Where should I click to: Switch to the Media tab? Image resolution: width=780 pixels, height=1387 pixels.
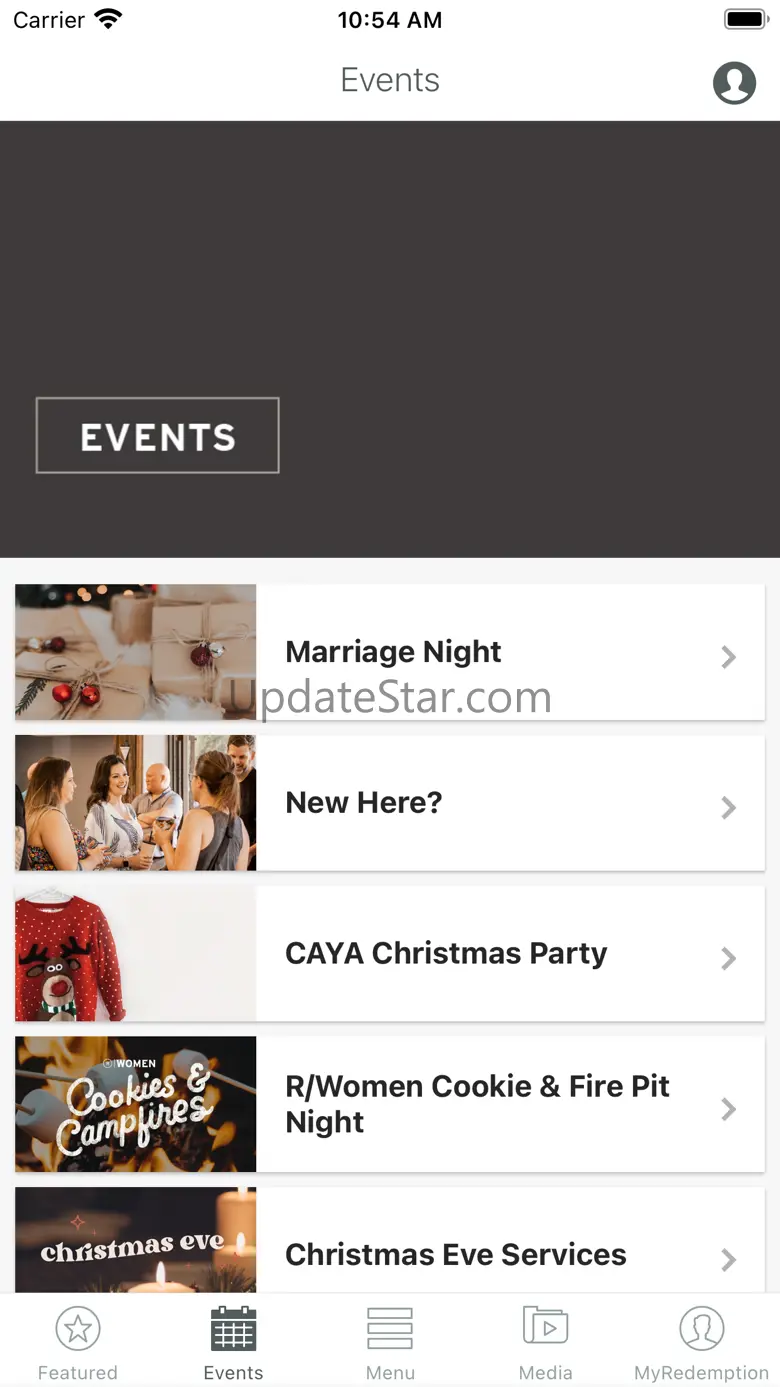[546, 1342]
